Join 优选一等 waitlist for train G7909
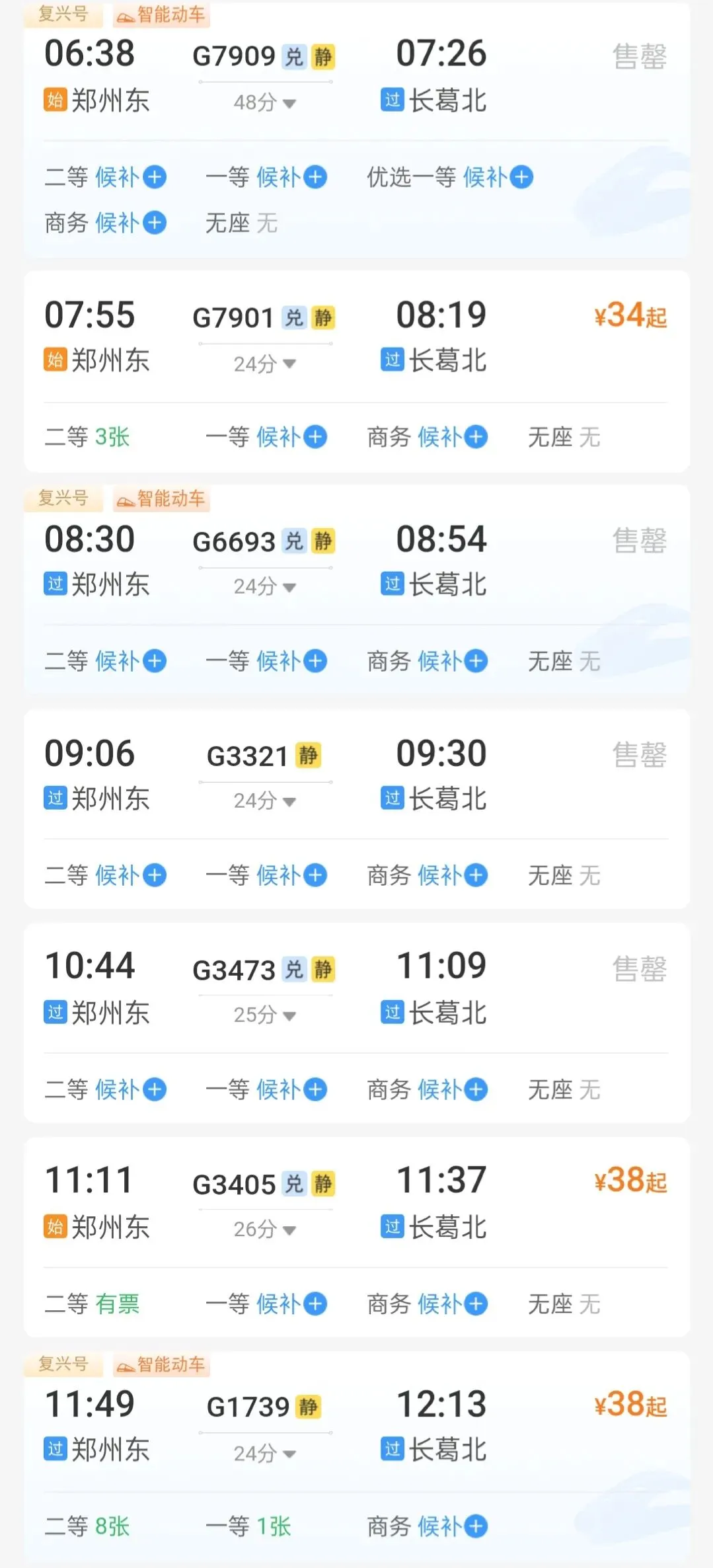 (x=450, y=177)
